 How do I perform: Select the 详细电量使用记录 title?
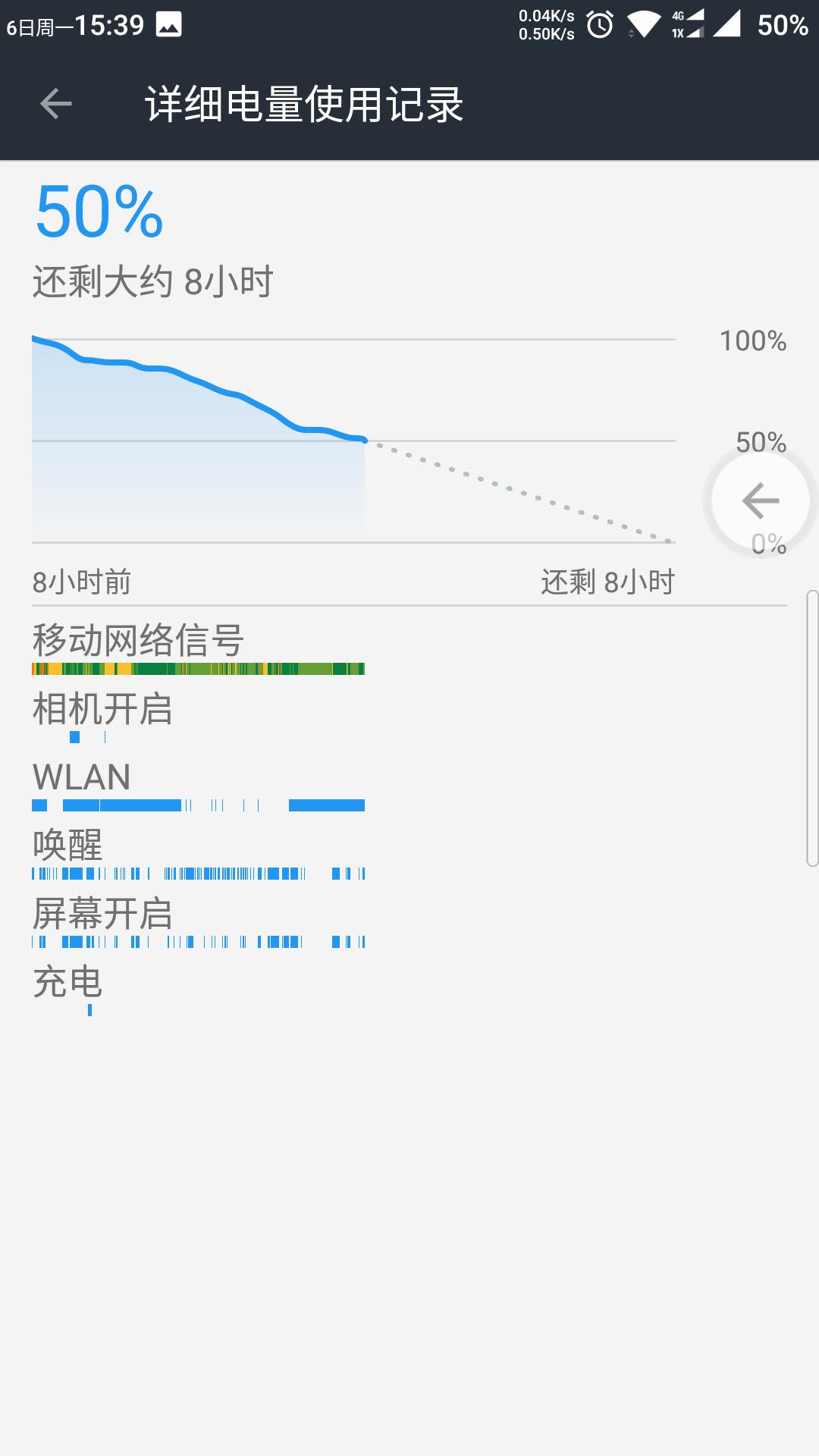pos(303,103)
